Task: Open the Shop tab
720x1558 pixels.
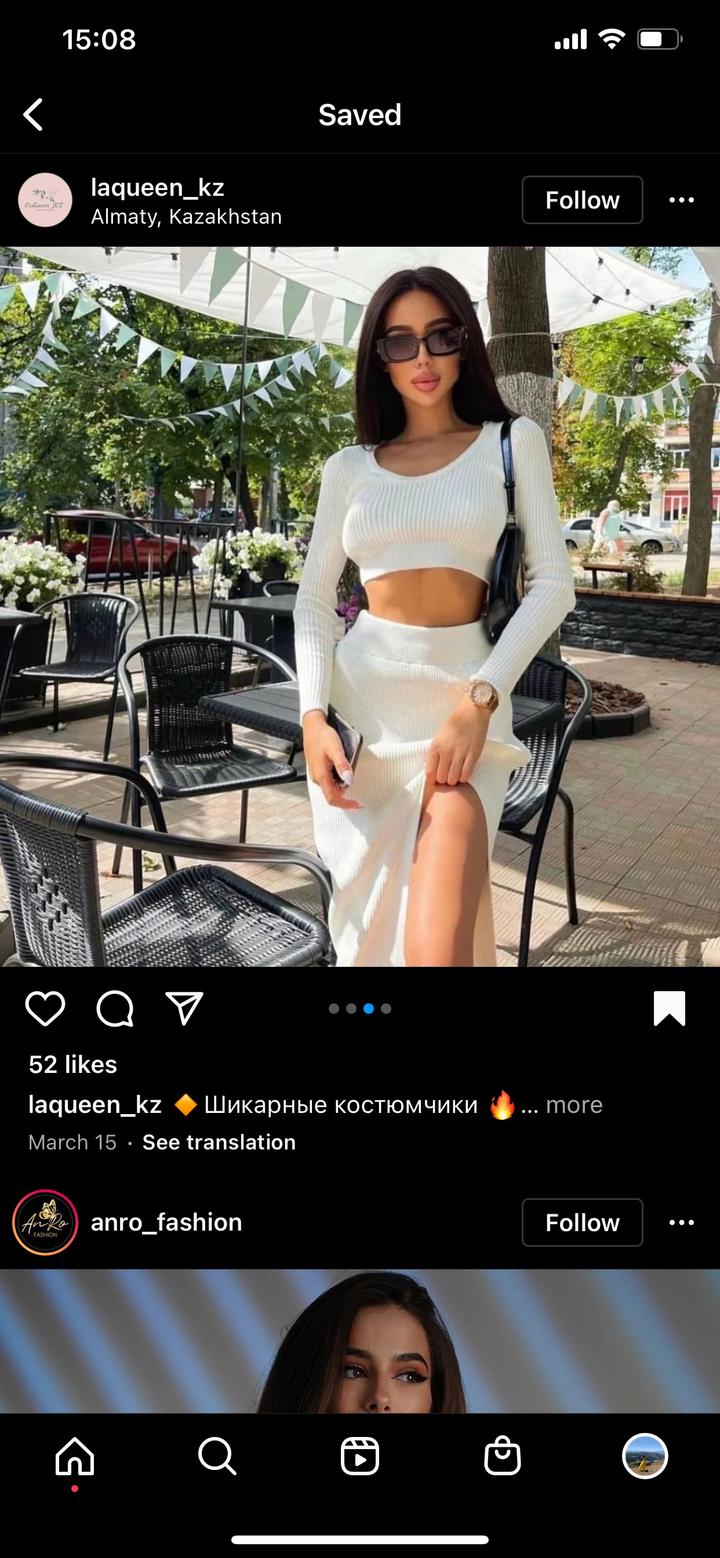Action: click(502, 1457)
